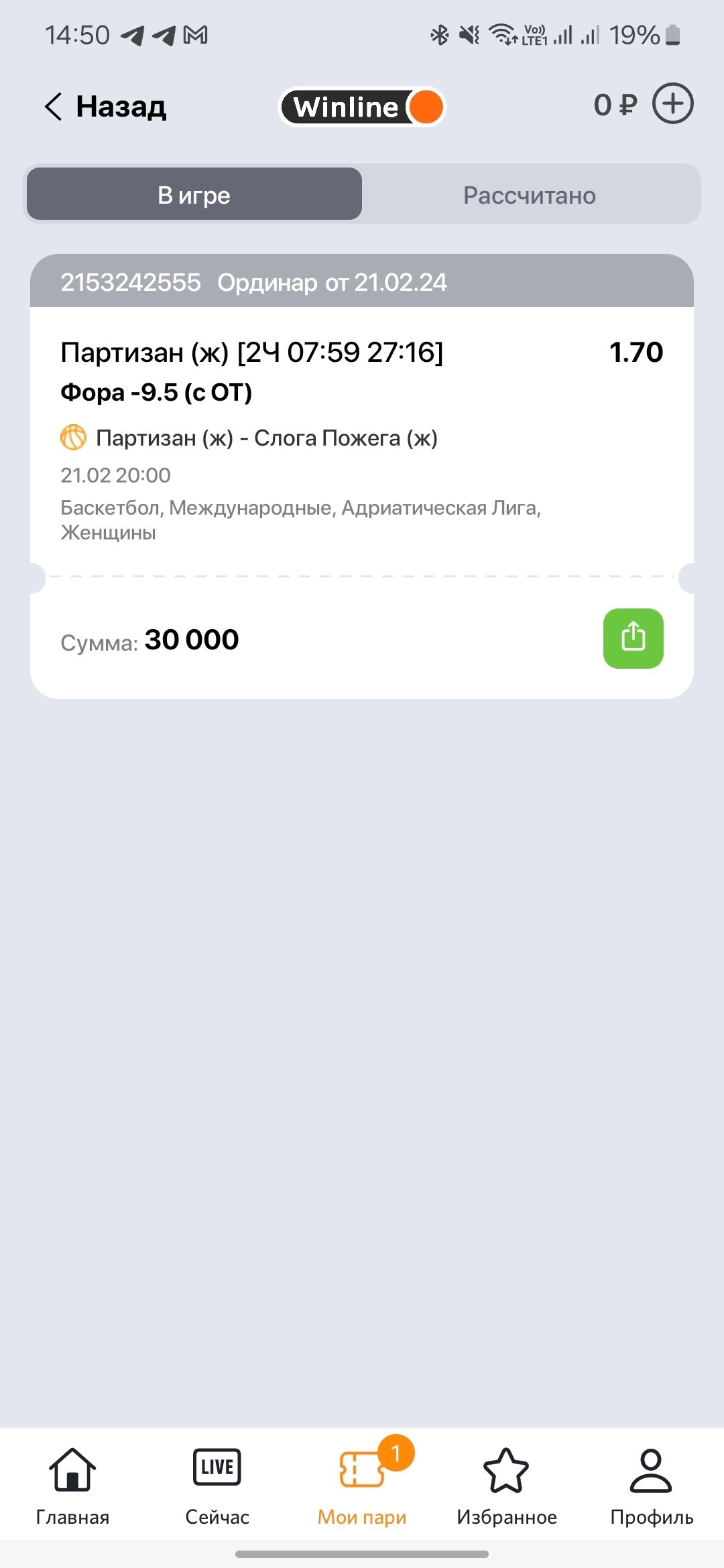Viewport: 724px width, 1568px height.
Task: Tap the Winline logo toggle
Action: click(362, 107)
